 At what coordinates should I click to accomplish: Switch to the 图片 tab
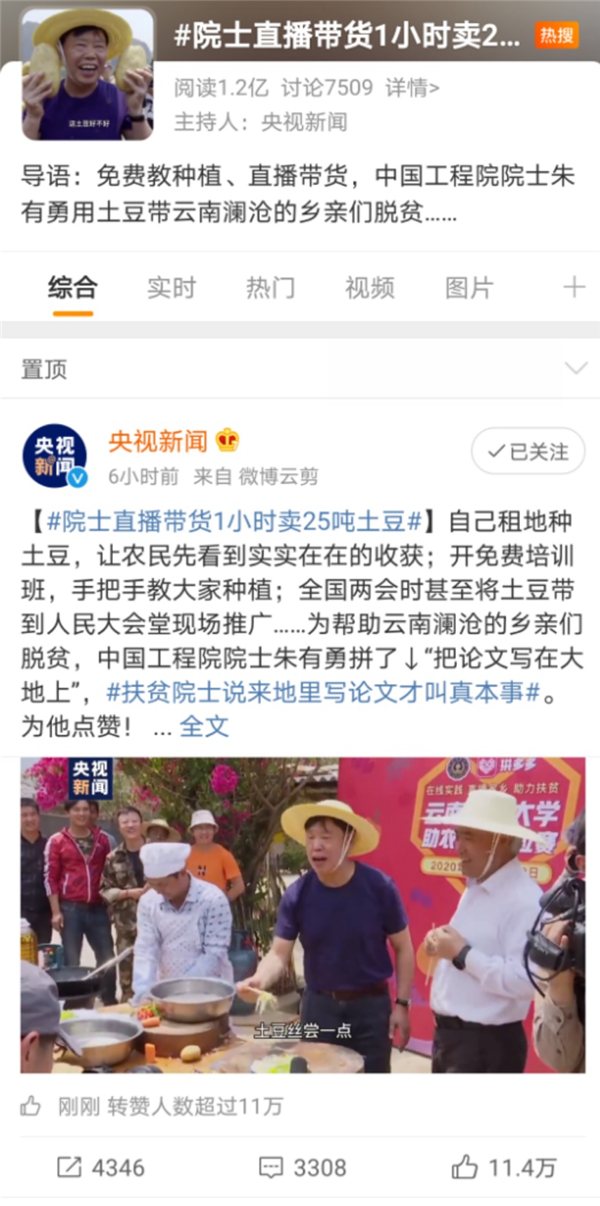[x=469, y=288]
